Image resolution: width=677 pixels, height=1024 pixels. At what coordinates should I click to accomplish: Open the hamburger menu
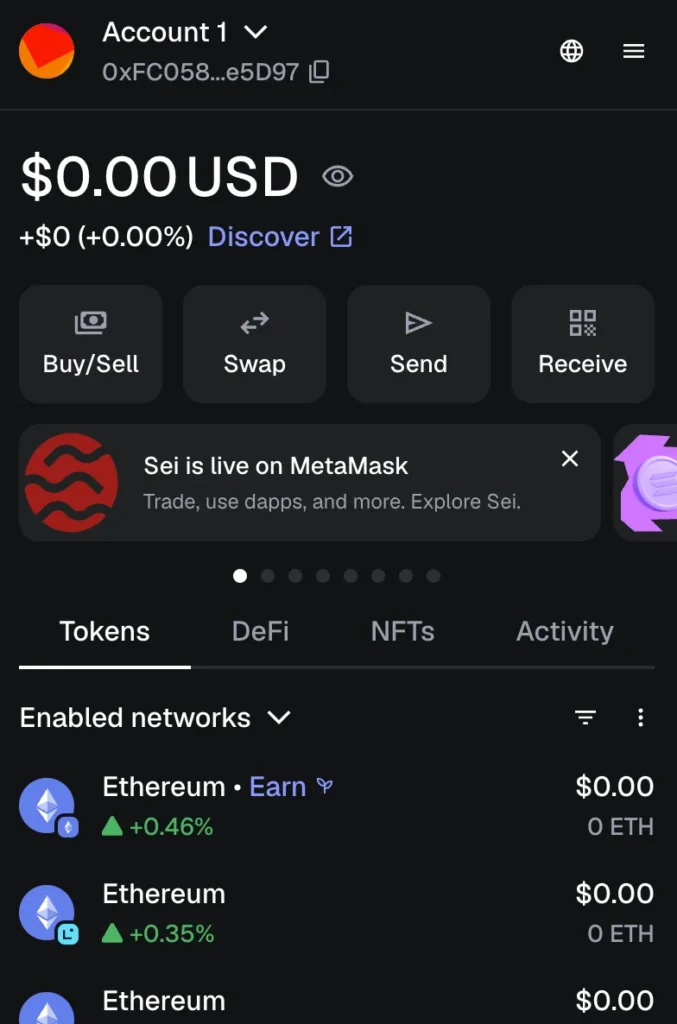point(634,51)
